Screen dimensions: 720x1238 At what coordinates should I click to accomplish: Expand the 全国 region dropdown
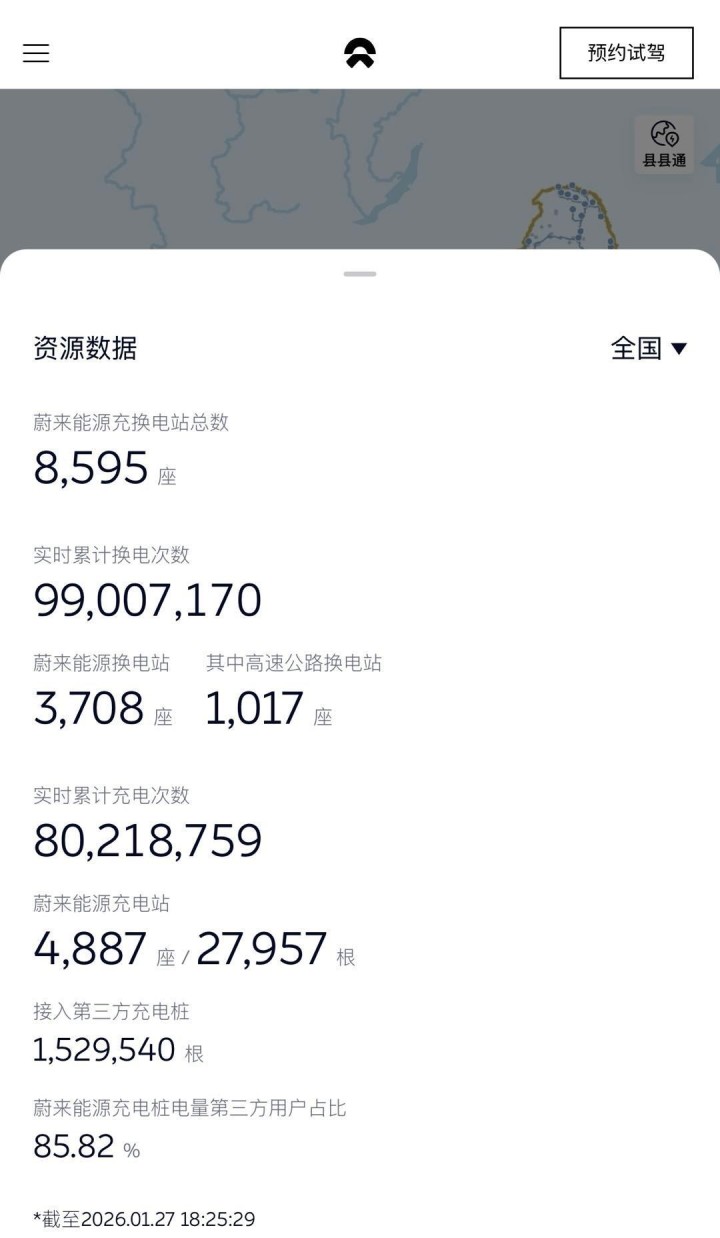[649, 348]
